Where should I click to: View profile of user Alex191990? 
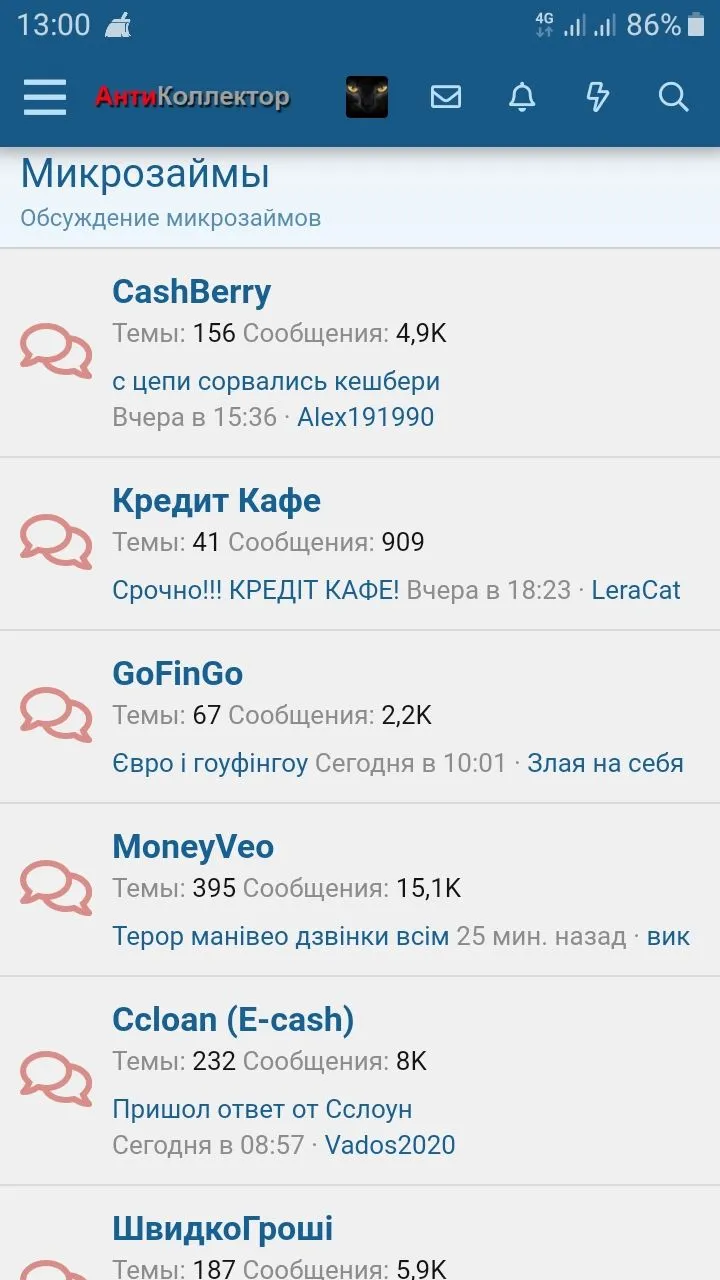pos(365,417)
